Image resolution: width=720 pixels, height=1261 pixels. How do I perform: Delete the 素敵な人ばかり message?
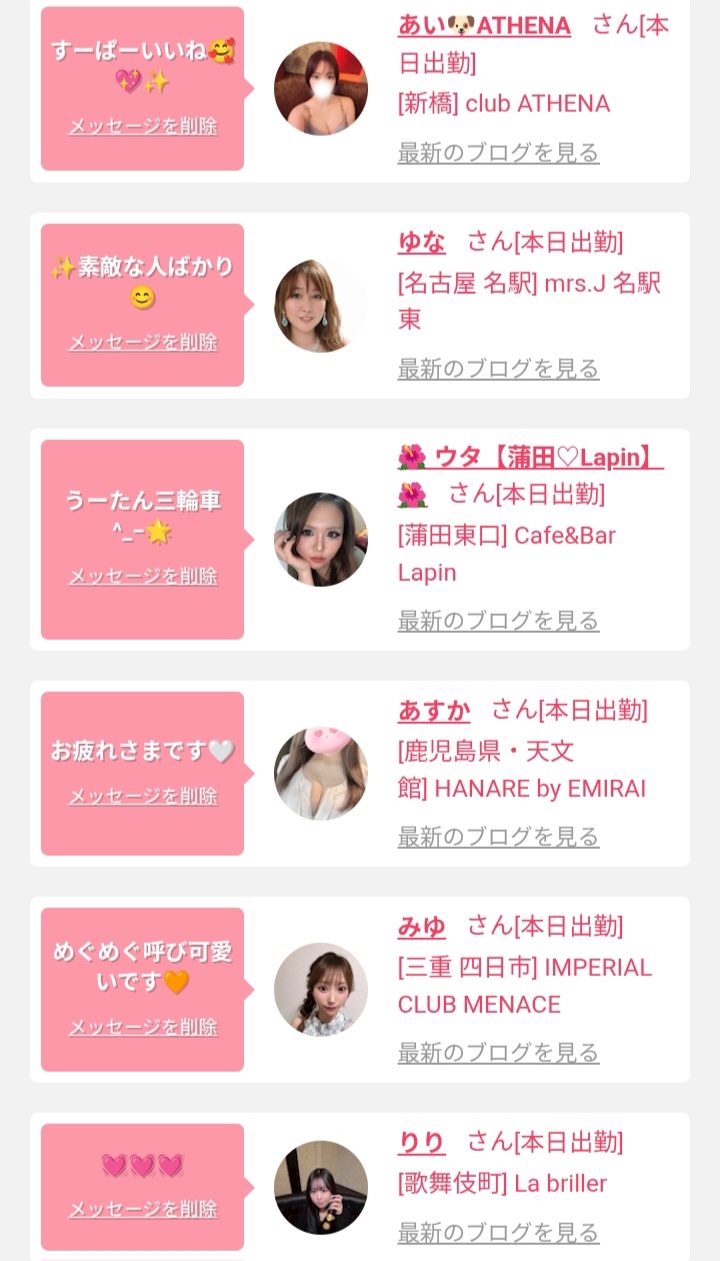click(143, 342)
